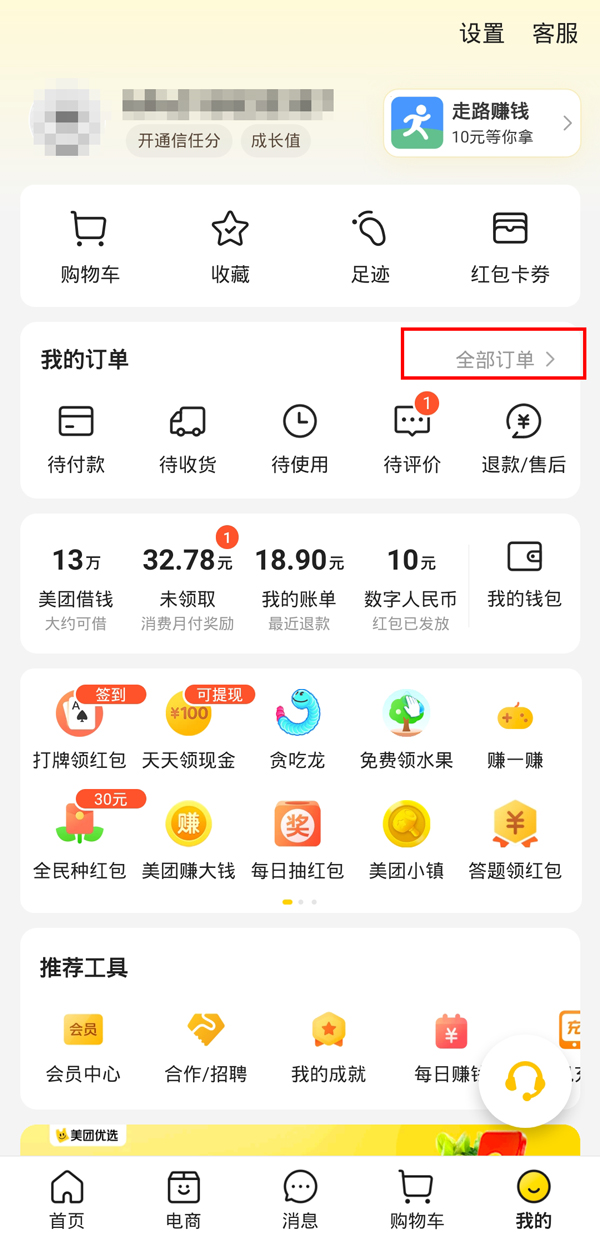This screenshot has height=1242, width=600.
Task: Tap the floating headset support button
Action: pyautogui.click(x=525, y=1081)
